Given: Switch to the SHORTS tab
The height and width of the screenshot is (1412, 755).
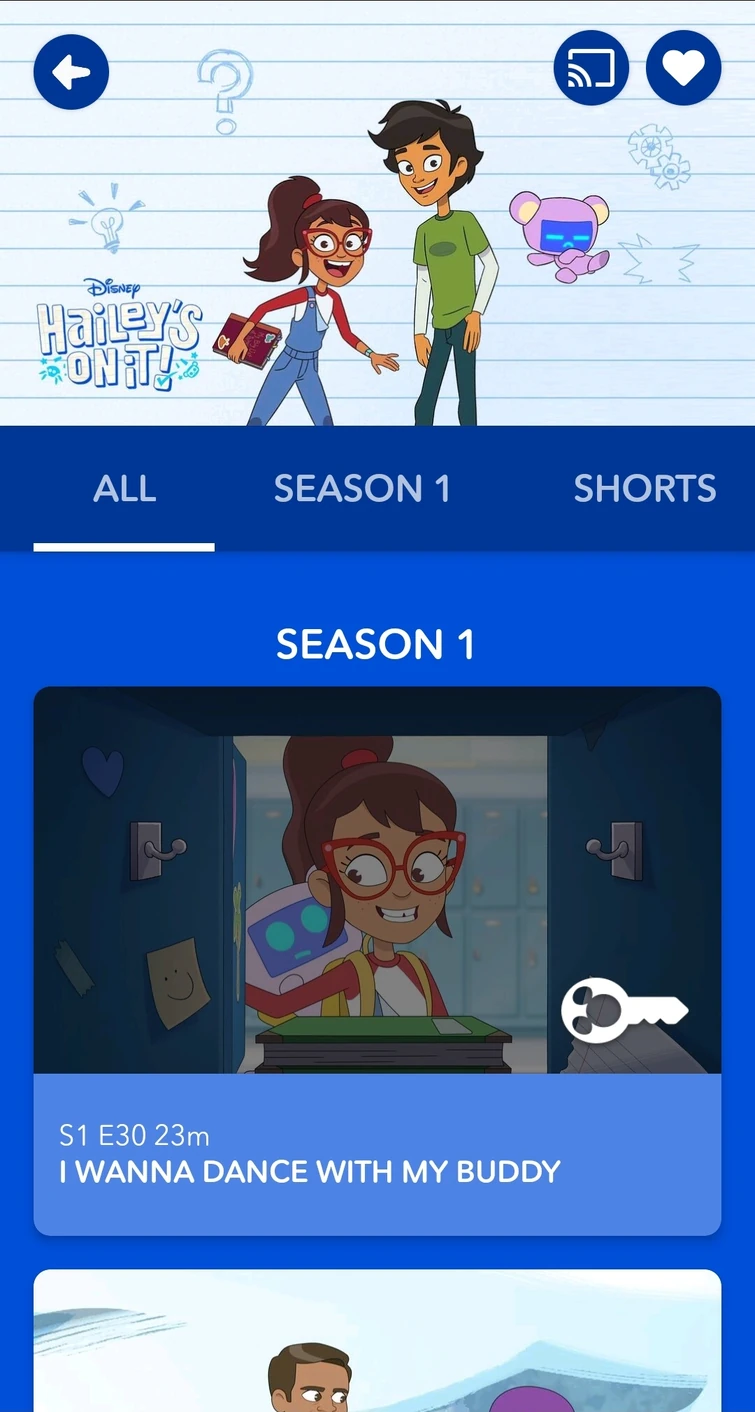Looking at the screenshot, I should [644, 489].
